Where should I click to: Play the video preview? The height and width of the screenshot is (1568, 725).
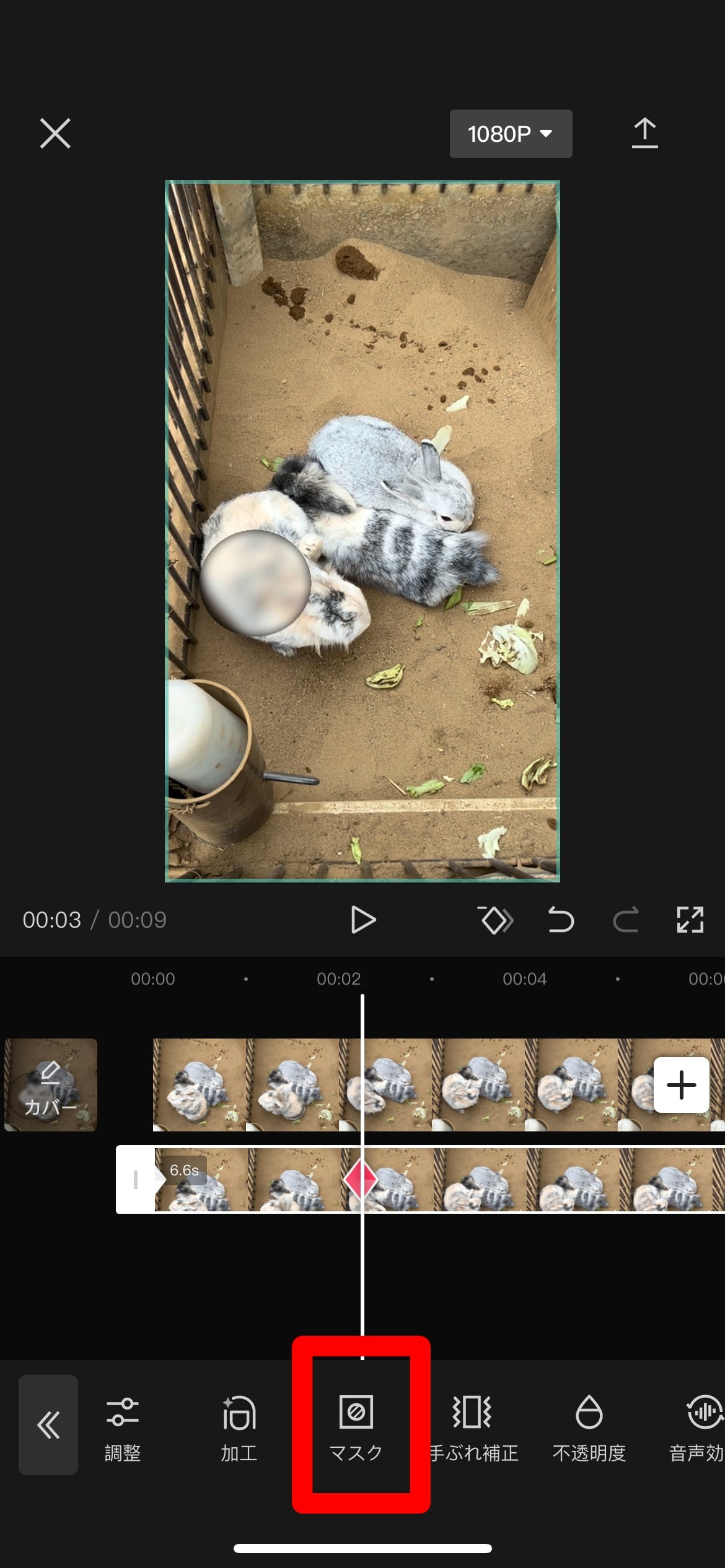[362, 920]
